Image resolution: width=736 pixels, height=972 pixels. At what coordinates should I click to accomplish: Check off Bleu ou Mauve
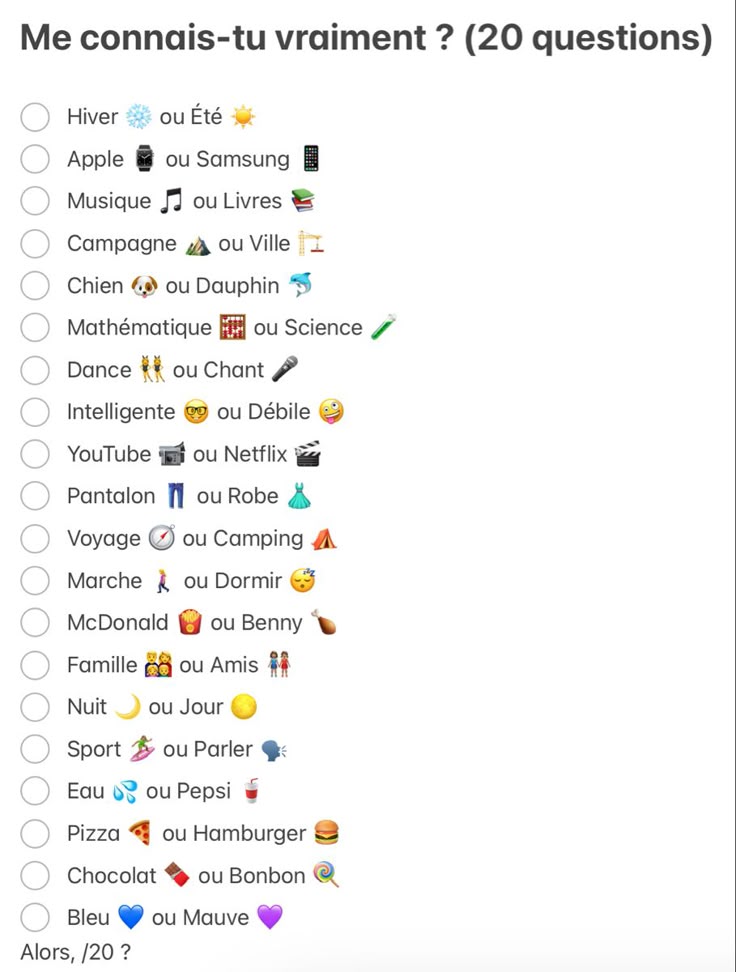[36, 918]
